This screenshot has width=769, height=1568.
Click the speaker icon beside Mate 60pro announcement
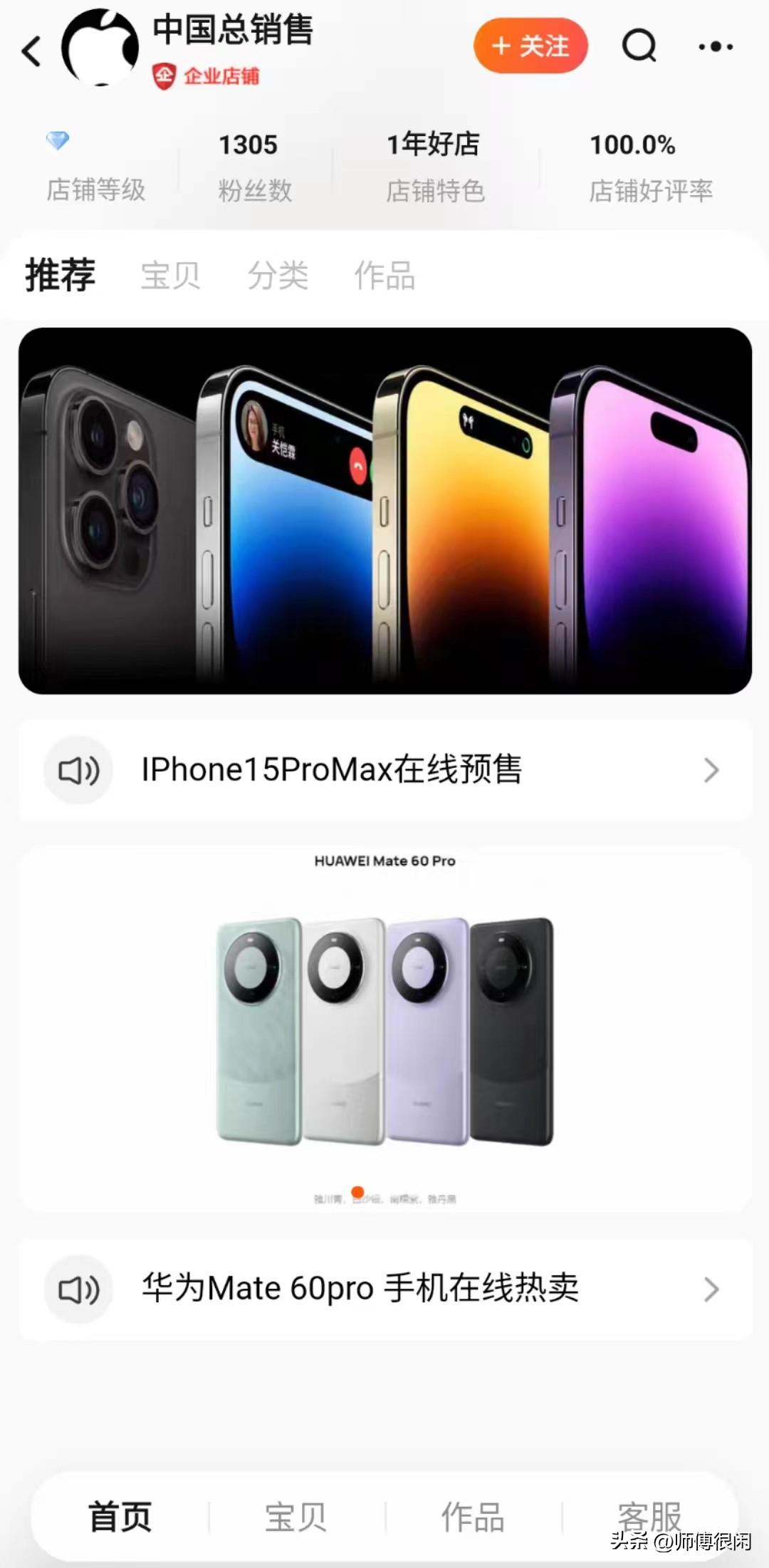pyautogui.click(x=80, y=1289)
